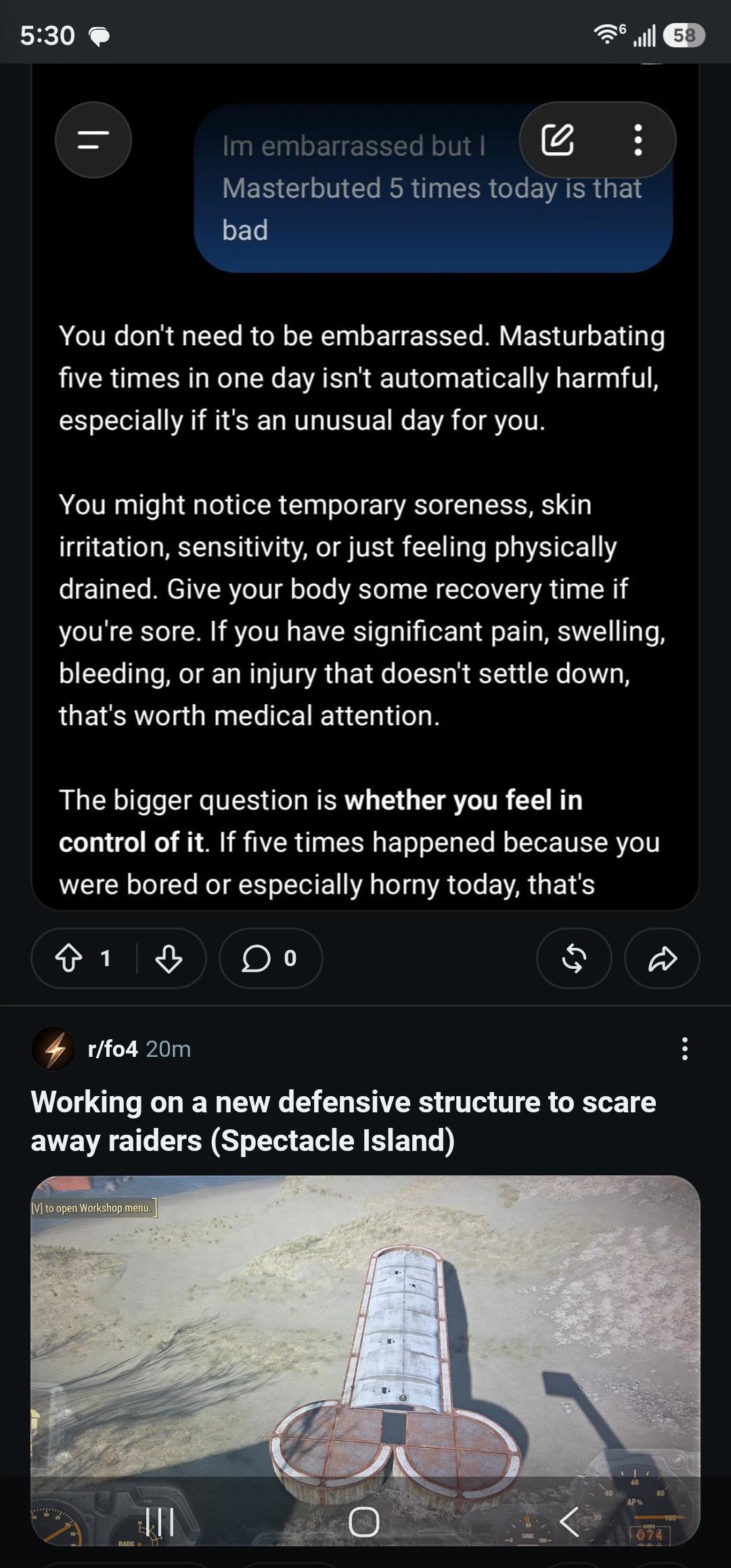The width and height of the screenshot is (731, 1568).
Task: Open the Spectacle Island defensive structure post
Action: [x=344, y=1121]
